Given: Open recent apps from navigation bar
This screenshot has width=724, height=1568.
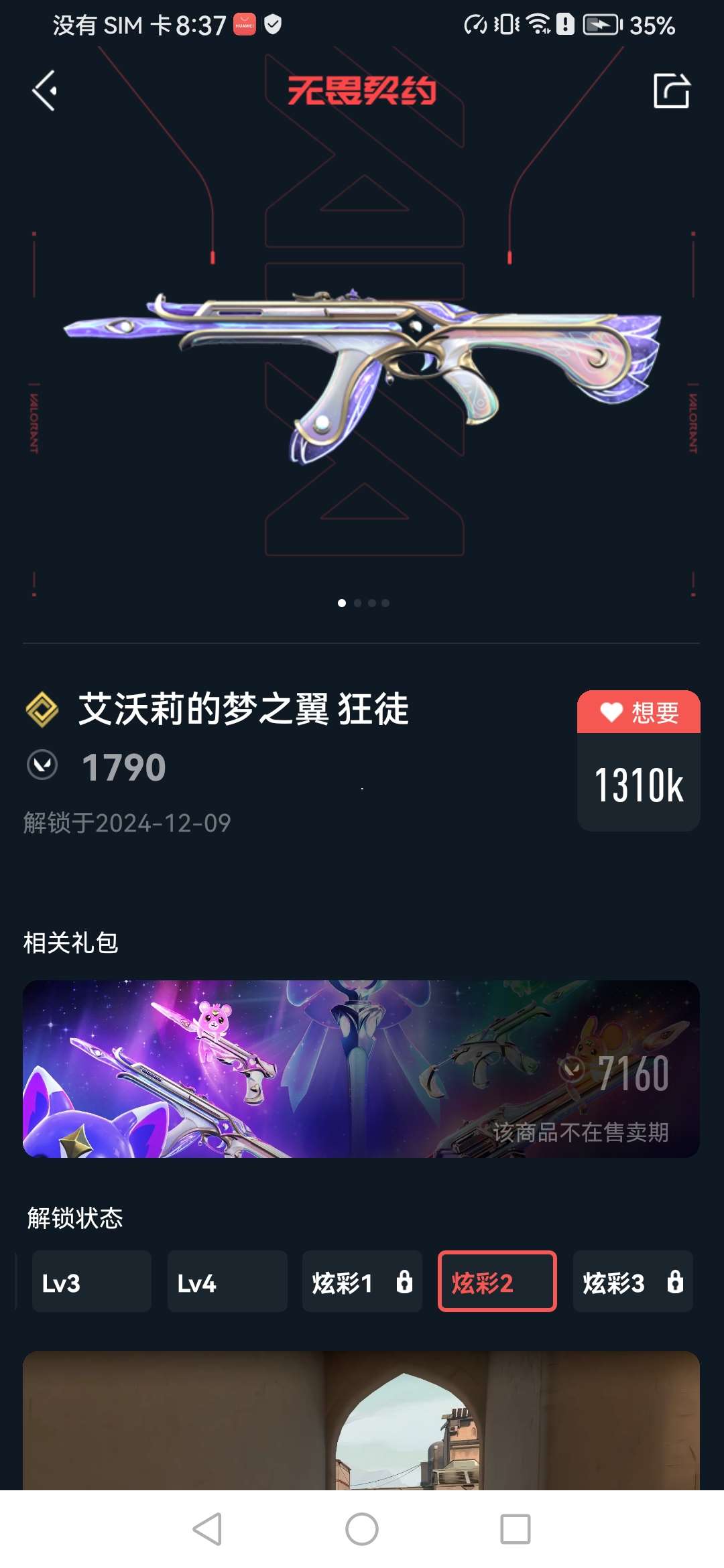Looking at the screenshot, I should coord(515,1529).
